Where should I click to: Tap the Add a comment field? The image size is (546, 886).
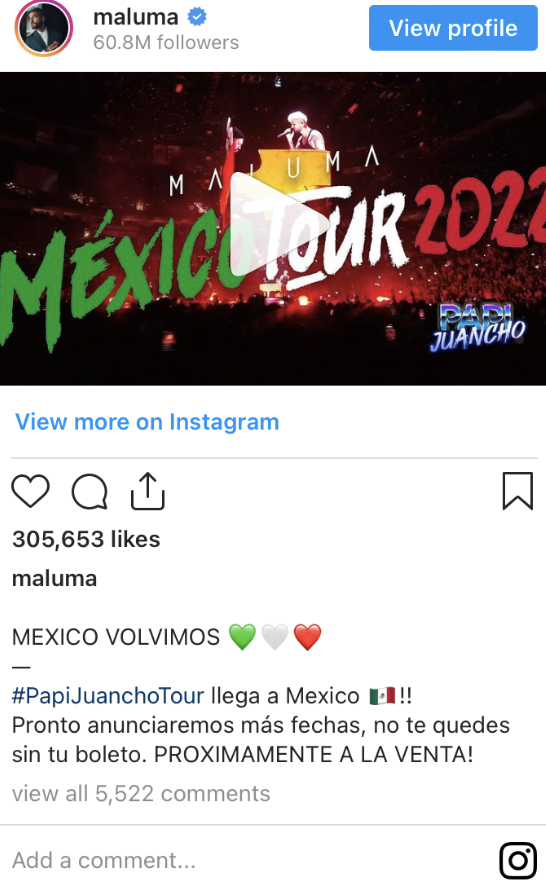(249, 860)
